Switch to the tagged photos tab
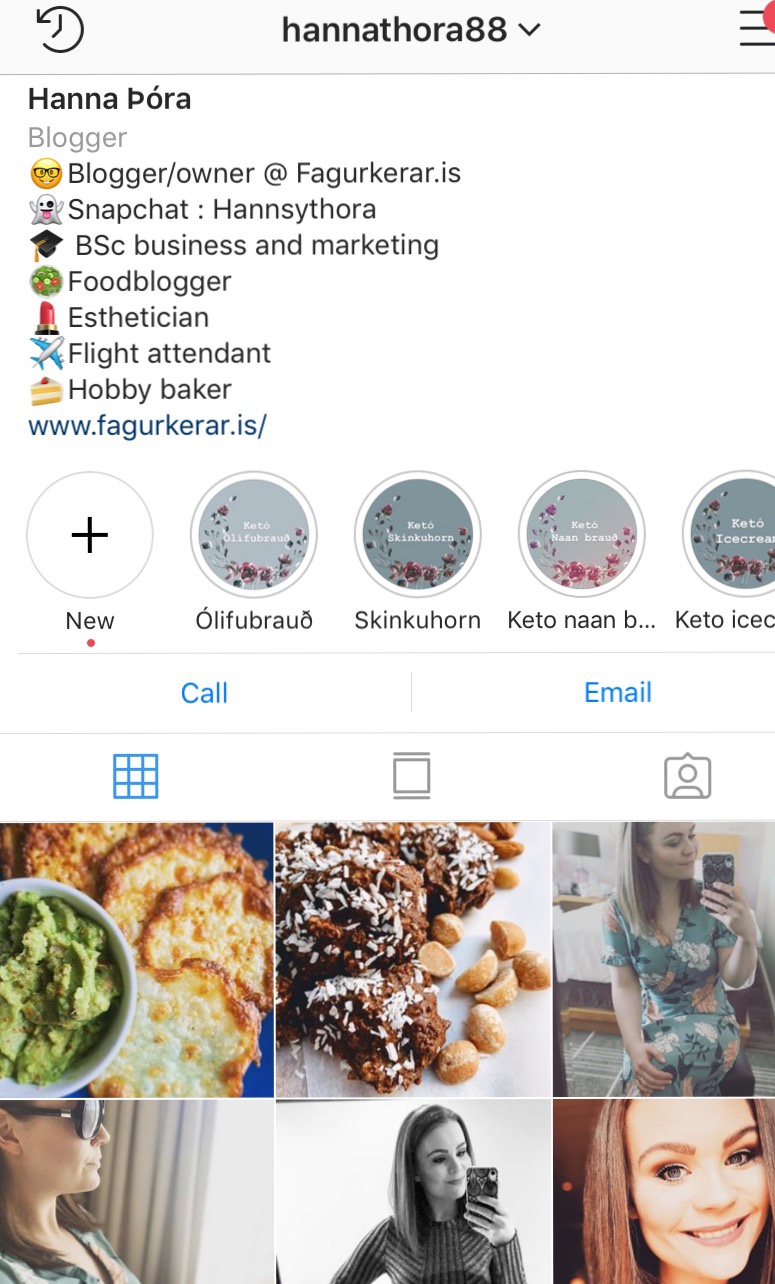This screenshot has width=775, height=1284. point(687,776)
